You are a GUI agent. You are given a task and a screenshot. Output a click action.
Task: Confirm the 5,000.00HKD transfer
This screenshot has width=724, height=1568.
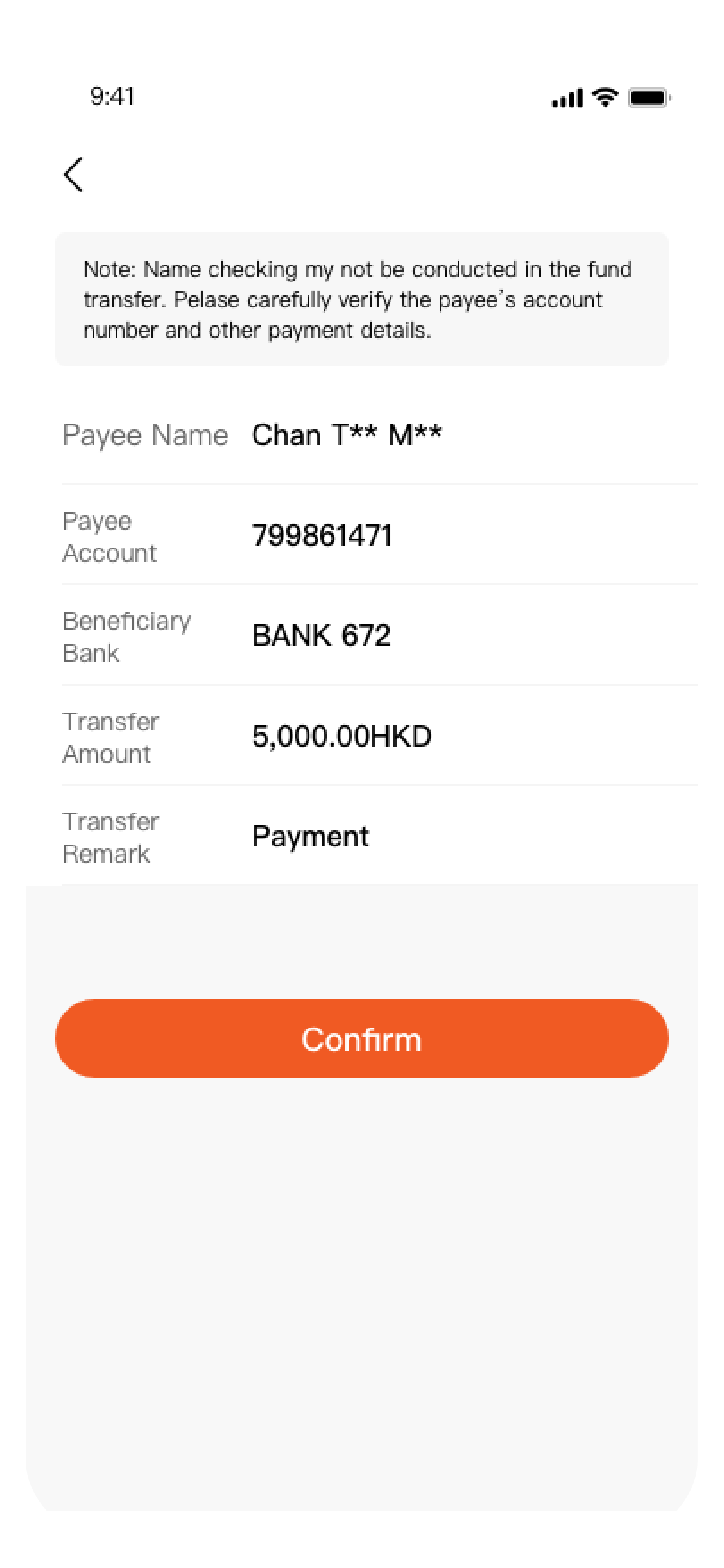point(362,1038)
